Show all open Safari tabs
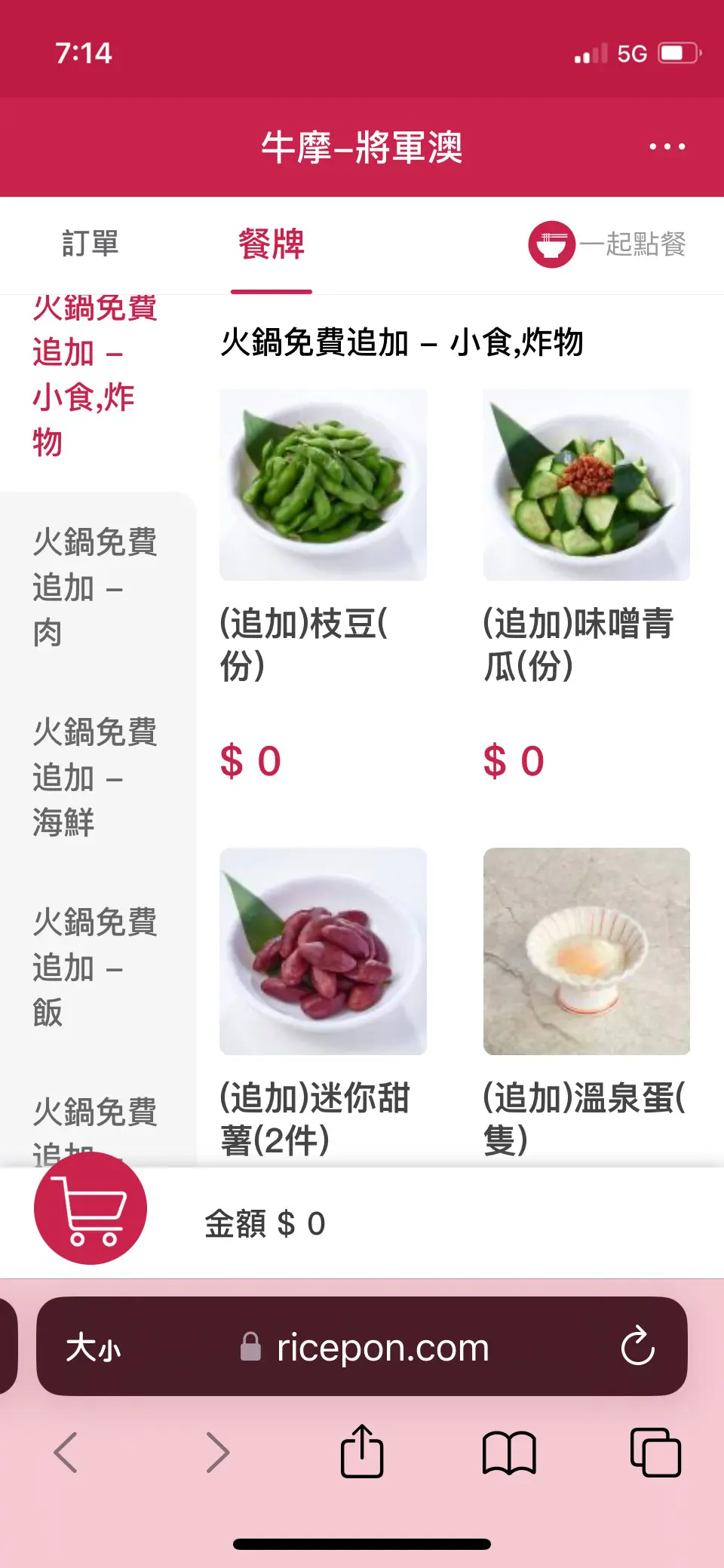 [x=655, y=1452]
